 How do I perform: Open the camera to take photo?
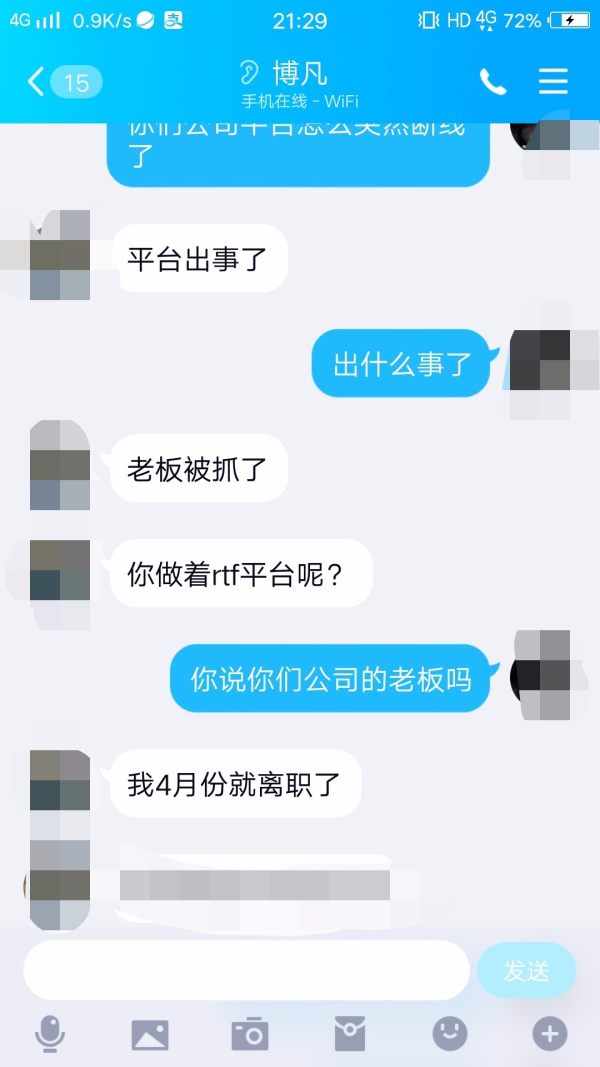(x=250, y=1034)
